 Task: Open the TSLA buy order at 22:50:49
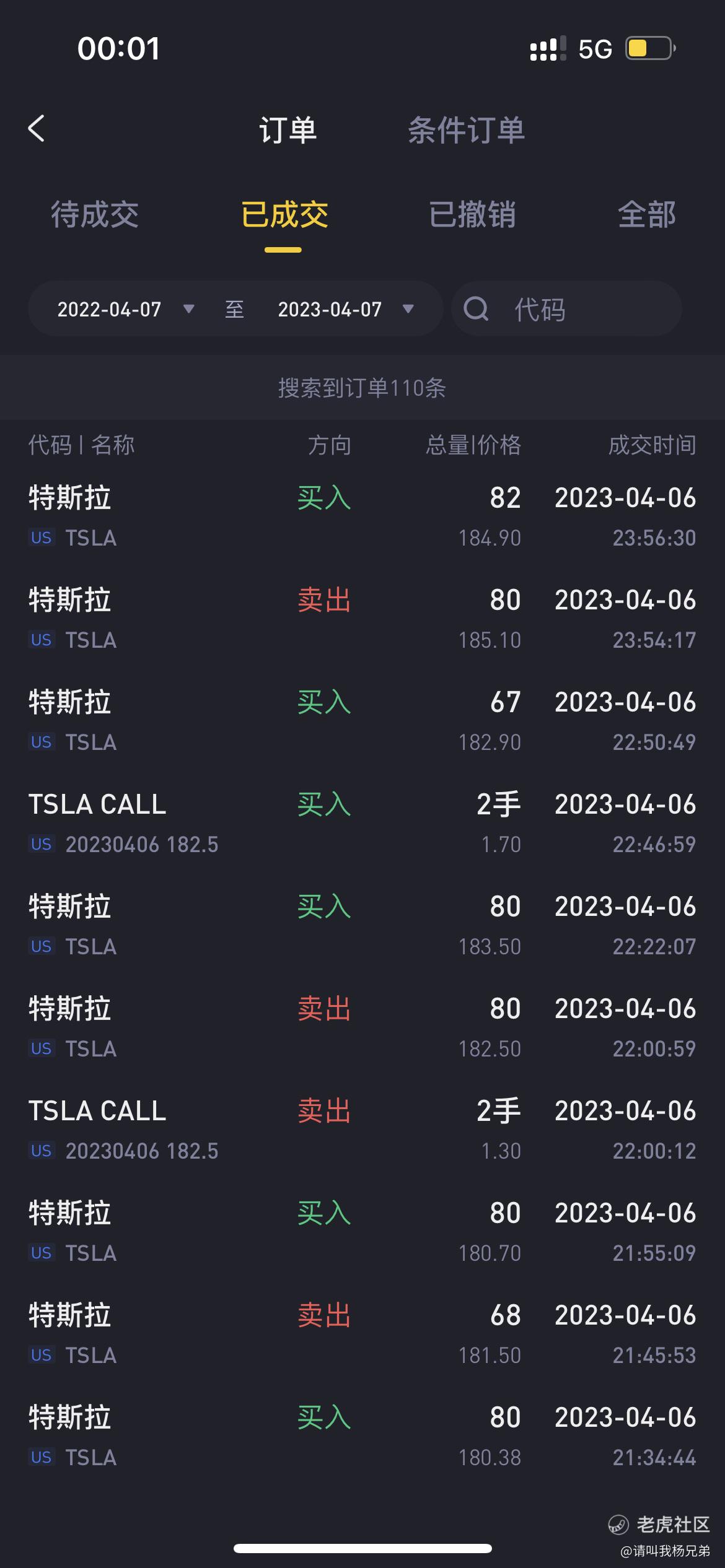[x=362, y=721]
